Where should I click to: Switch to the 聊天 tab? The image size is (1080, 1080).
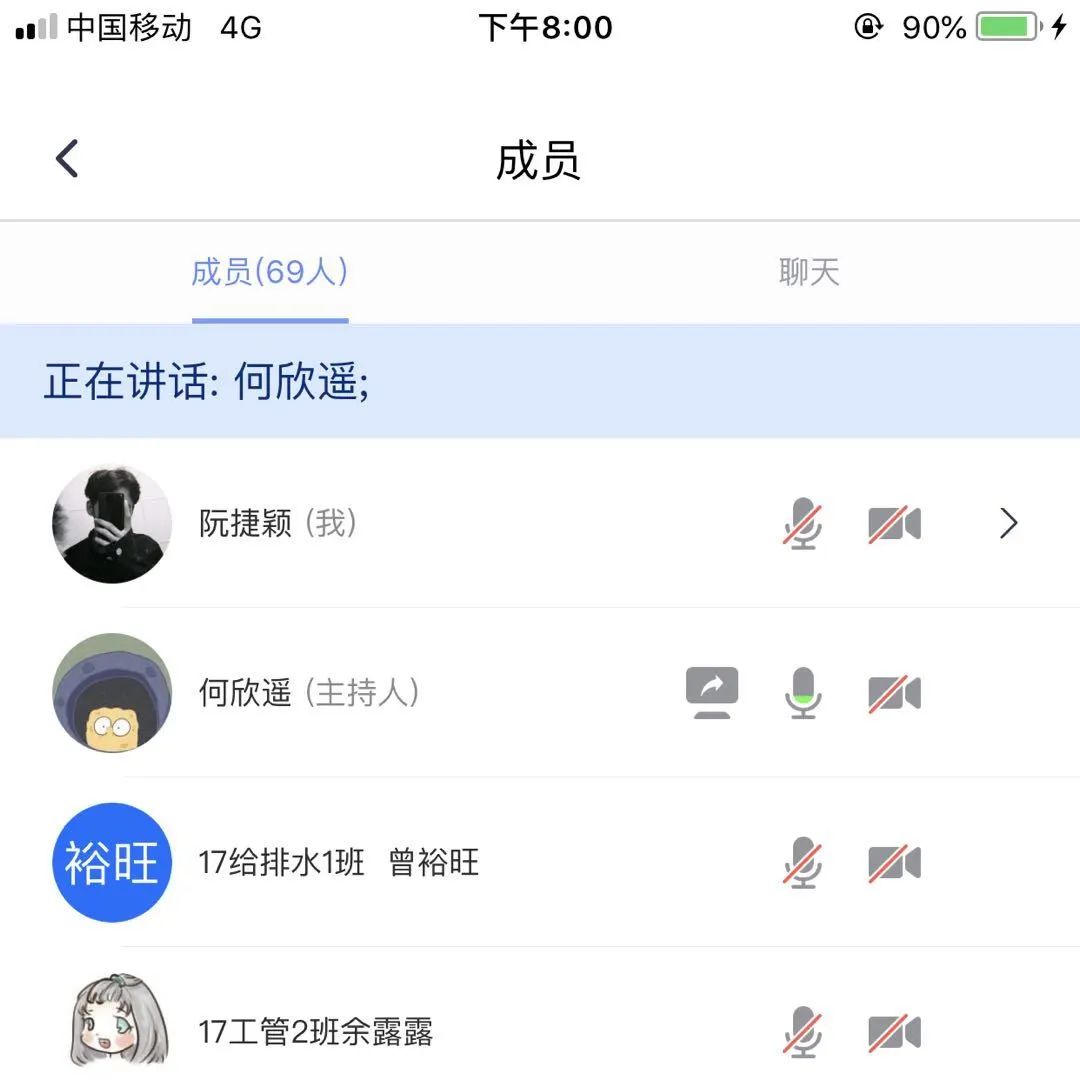(809, 272)
